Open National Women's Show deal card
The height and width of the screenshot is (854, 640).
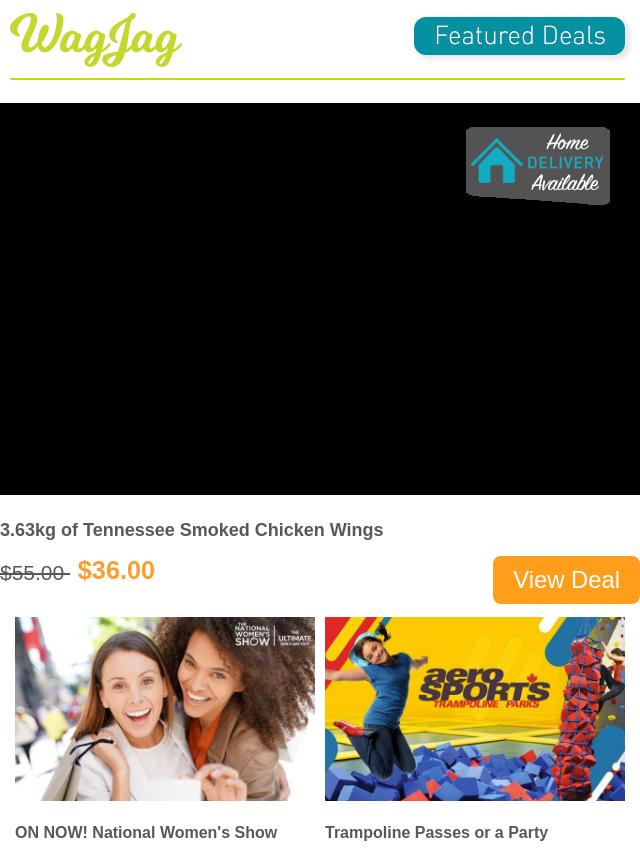165,709
